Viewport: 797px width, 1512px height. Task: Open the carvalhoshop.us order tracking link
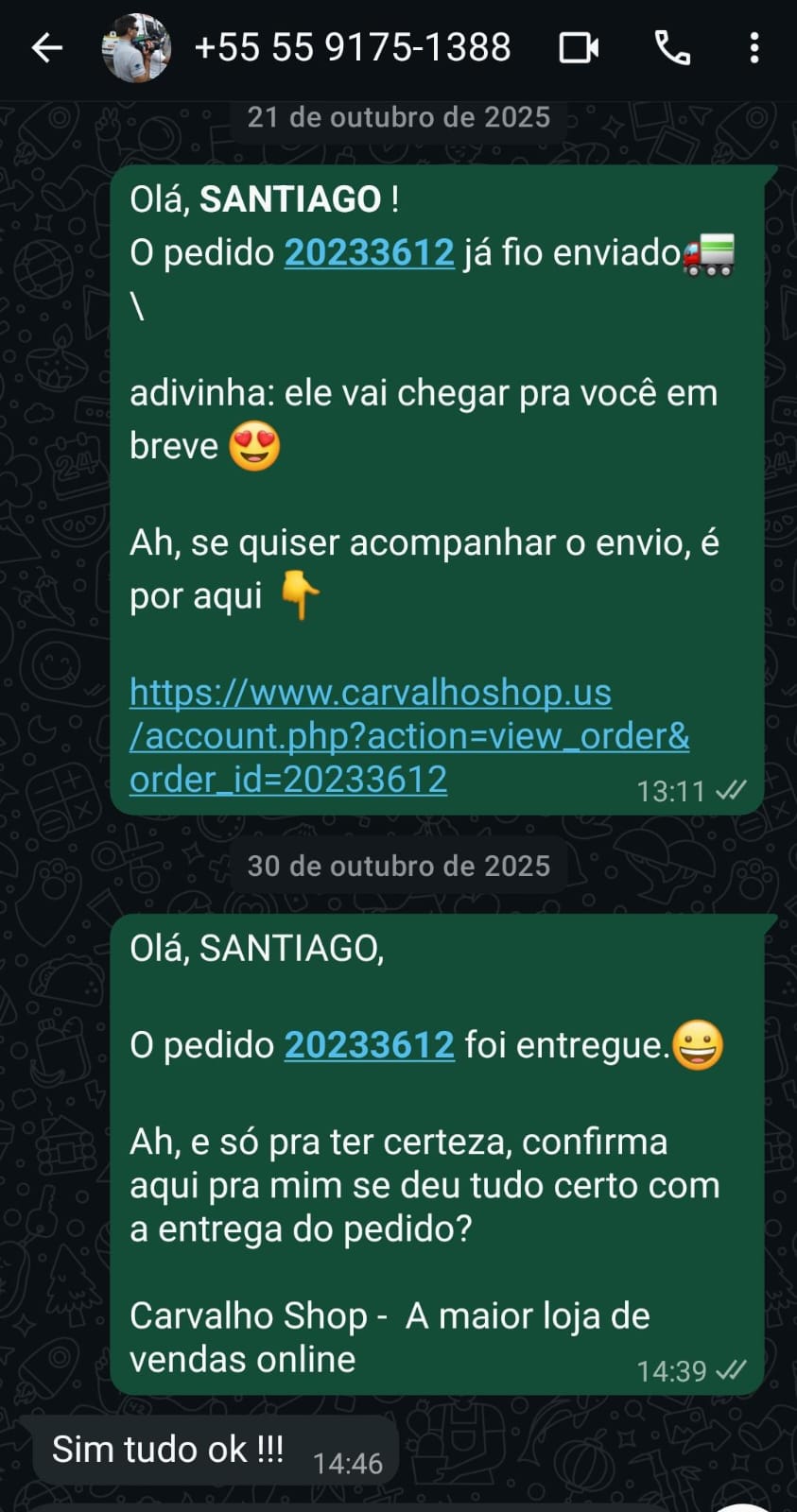tap(408, 735)
